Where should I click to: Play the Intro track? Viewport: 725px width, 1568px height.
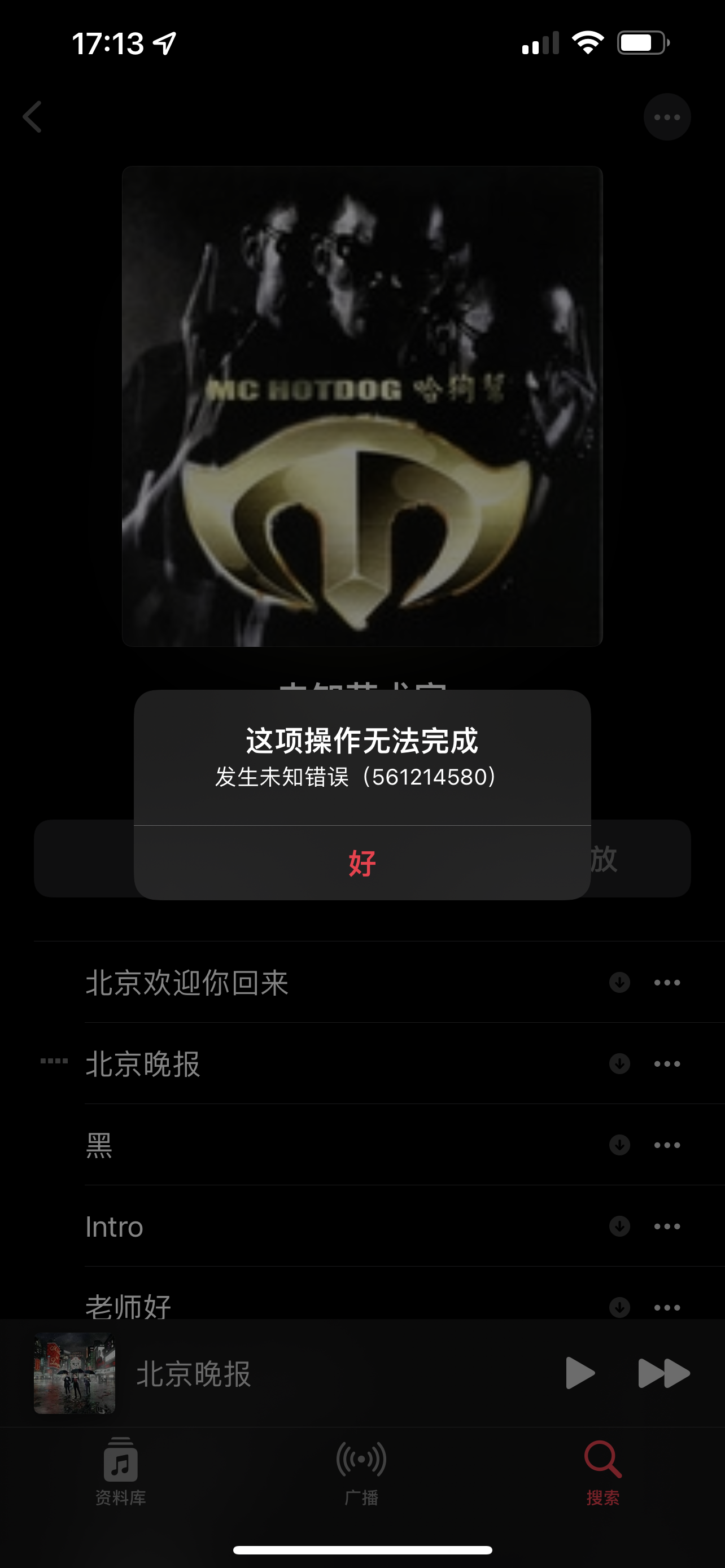coord(115,1227)
